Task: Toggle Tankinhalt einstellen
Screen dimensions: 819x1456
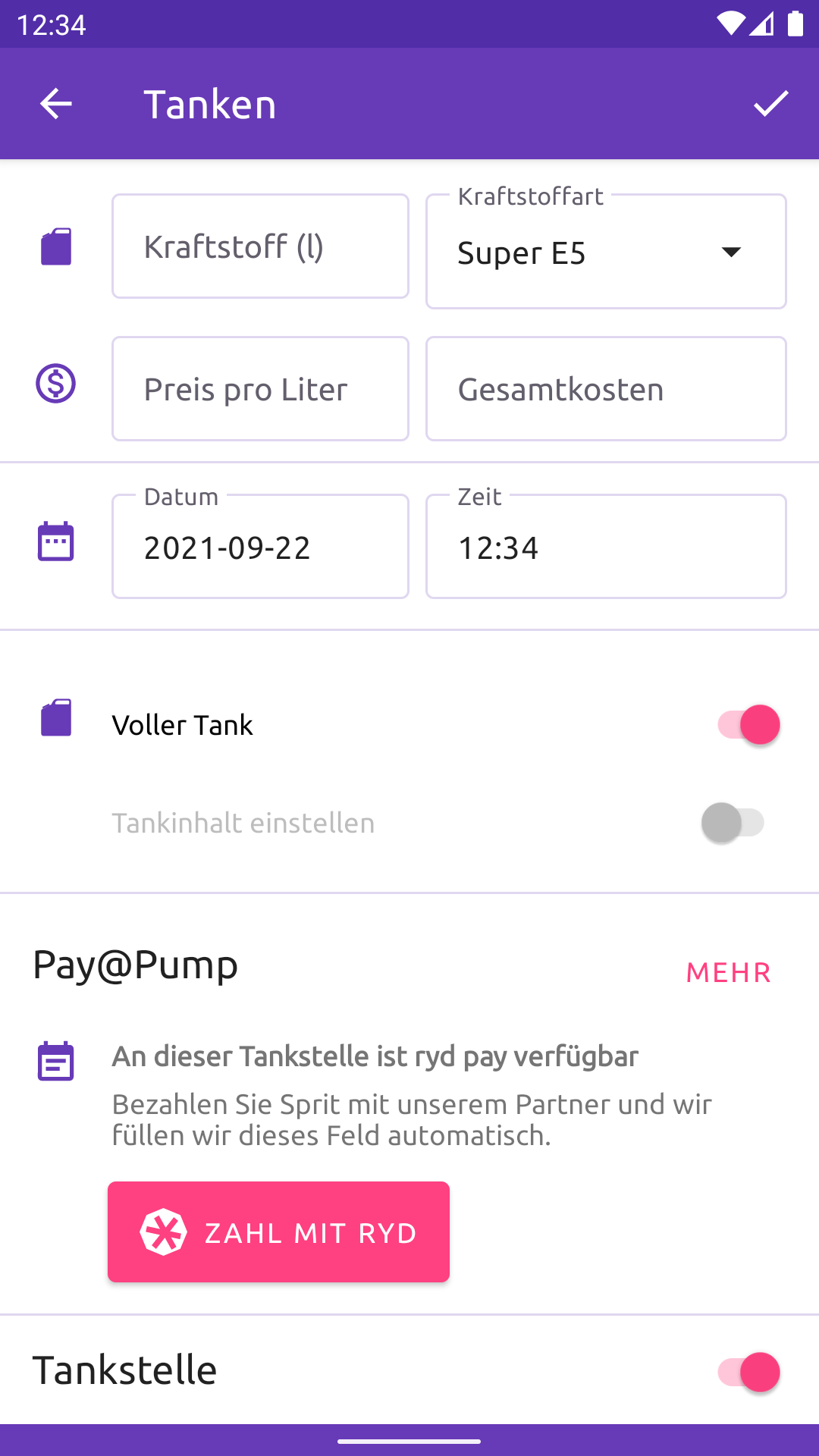Action: [x=733, y=823]
